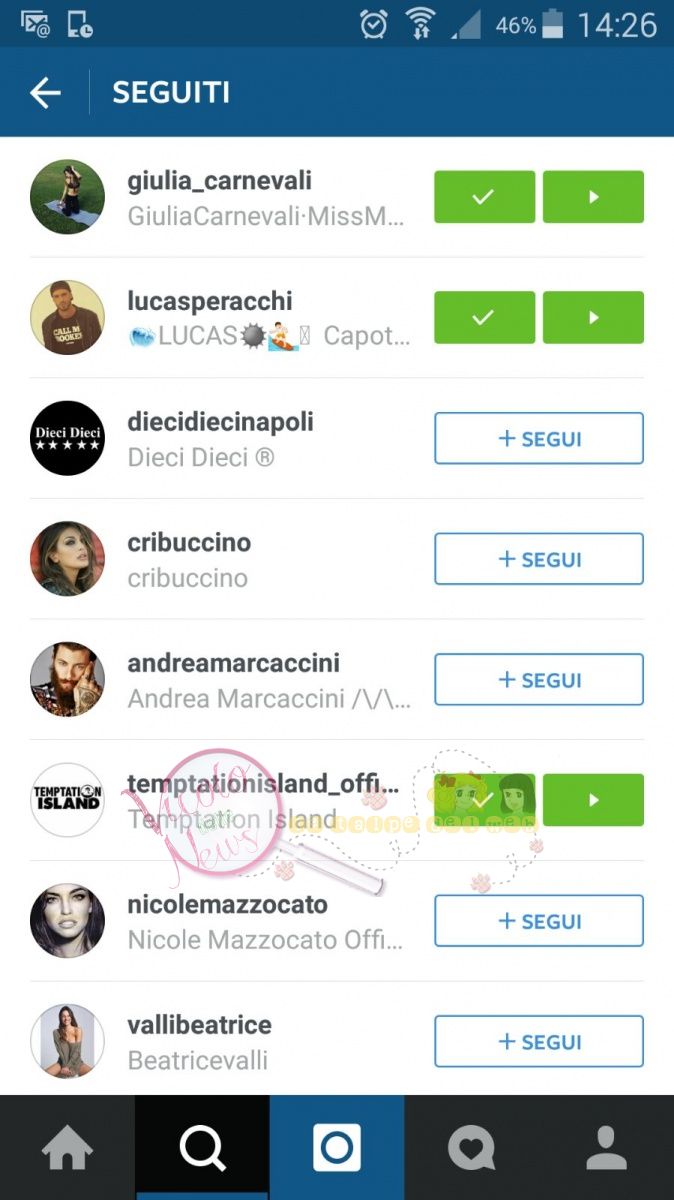This screenshot has width=674, height=1200.
Task: Tap the arrow button next to temptationisland_official
Action: coord(593,800)
